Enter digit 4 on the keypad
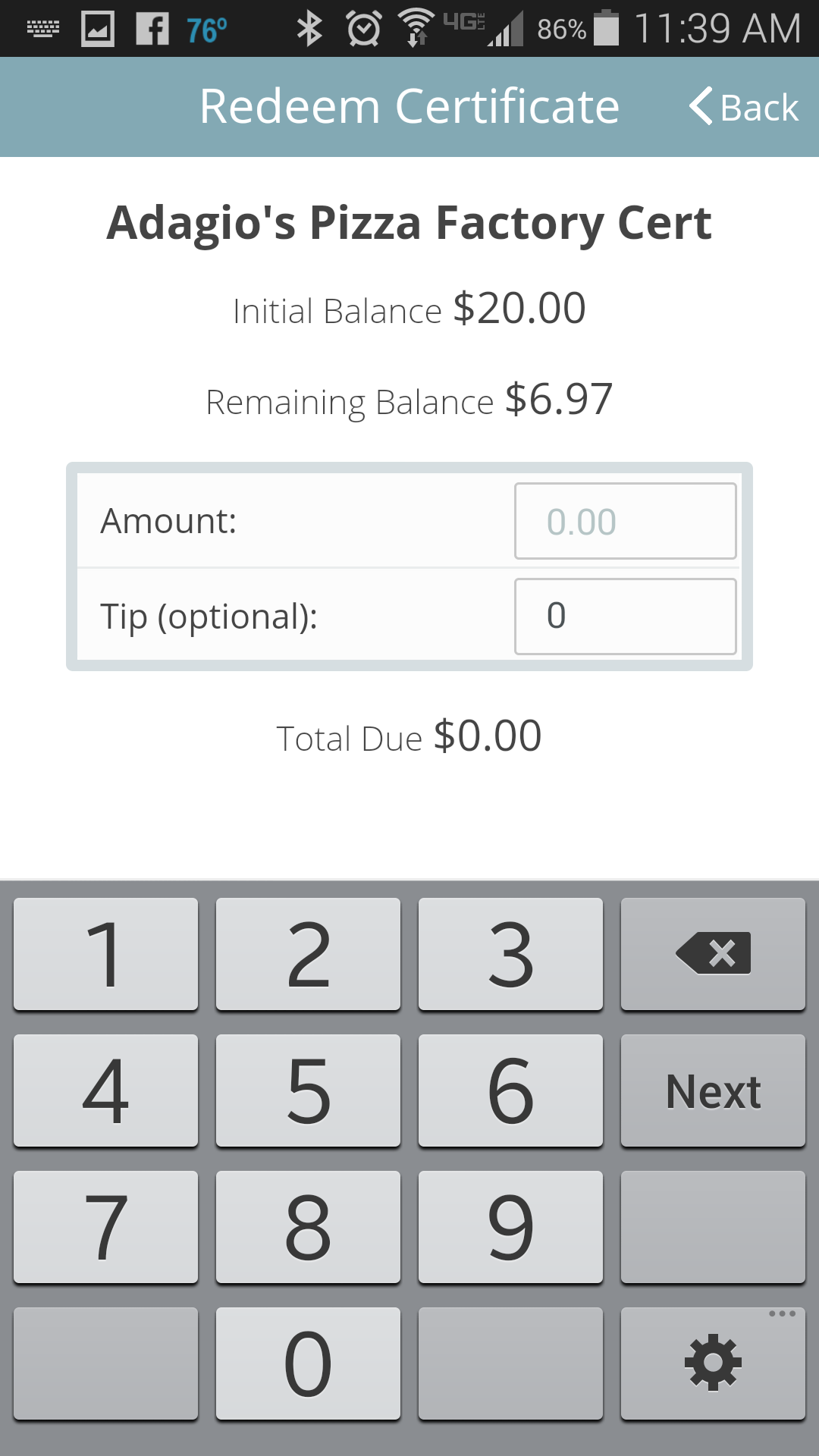Viewport: 819px width, 1456px height. tap(105, 1090)
